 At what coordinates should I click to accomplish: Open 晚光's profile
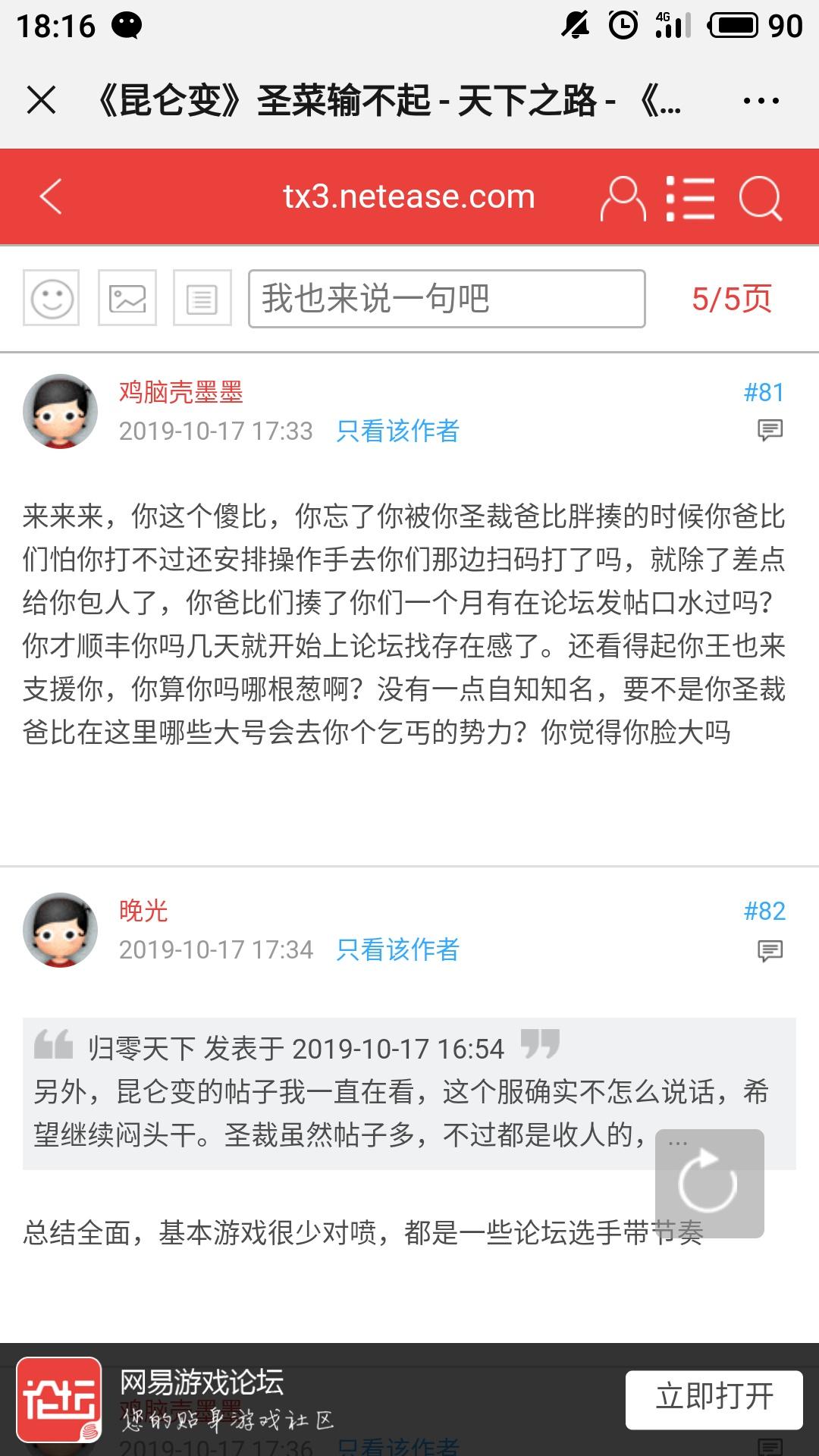143,911
